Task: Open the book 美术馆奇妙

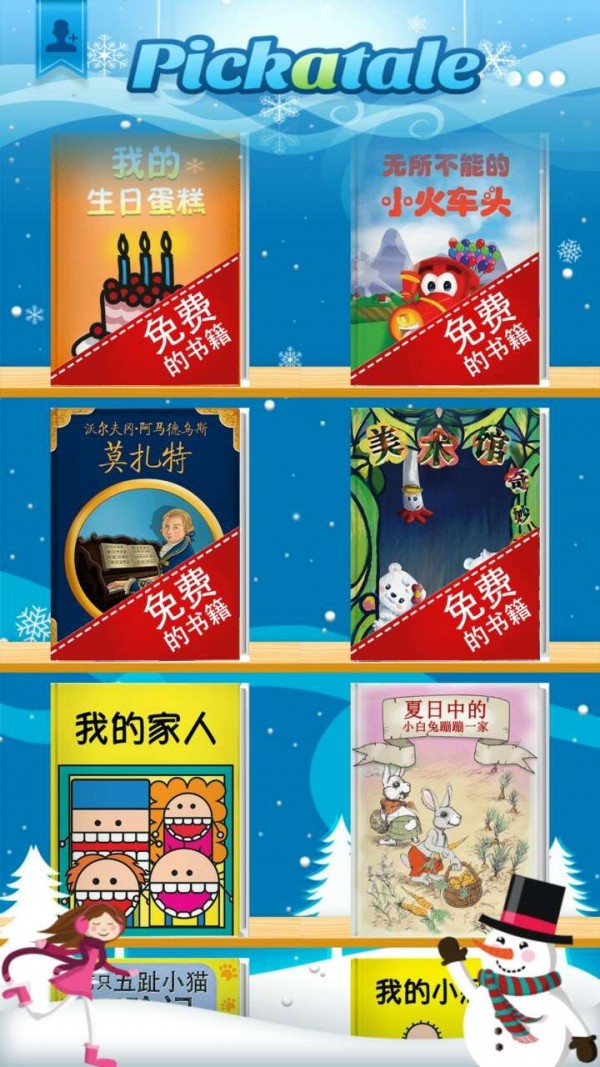Action: [x=446, y=533]
